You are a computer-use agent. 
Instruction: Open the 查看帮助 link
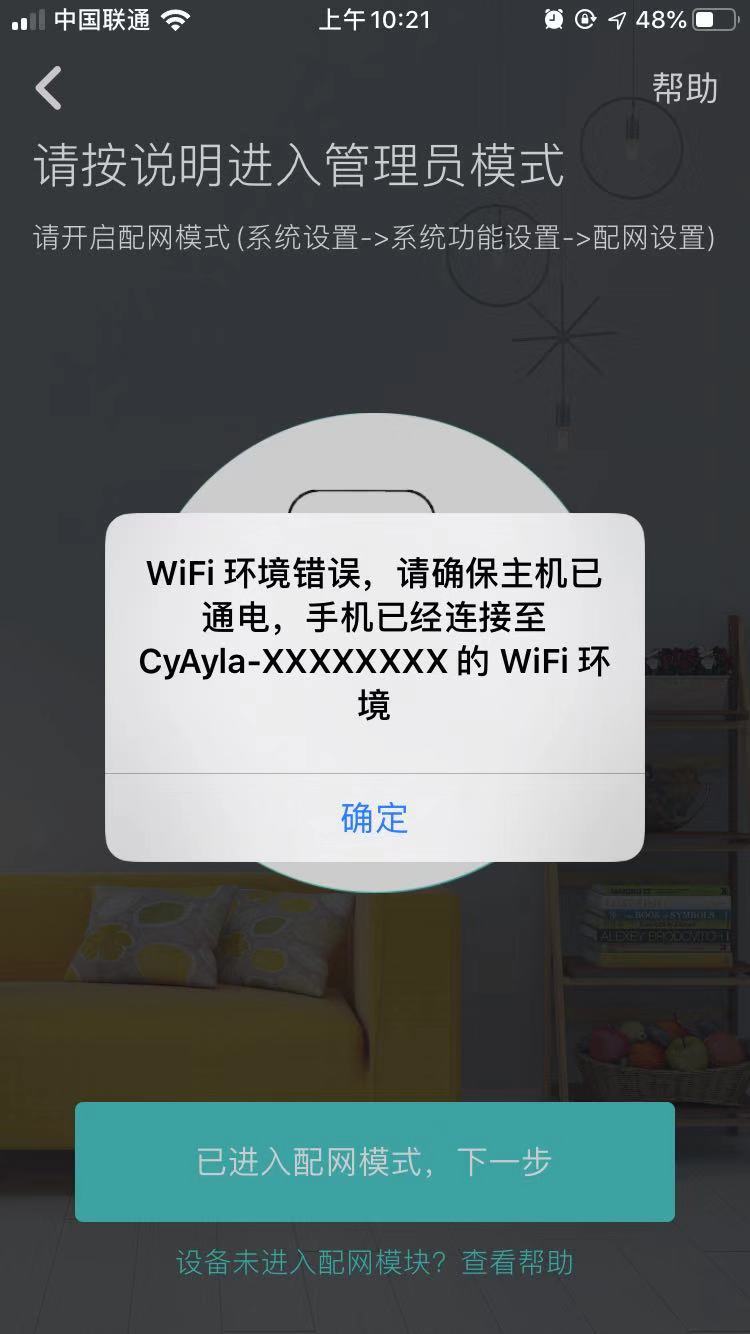(x=517, y=1262)
